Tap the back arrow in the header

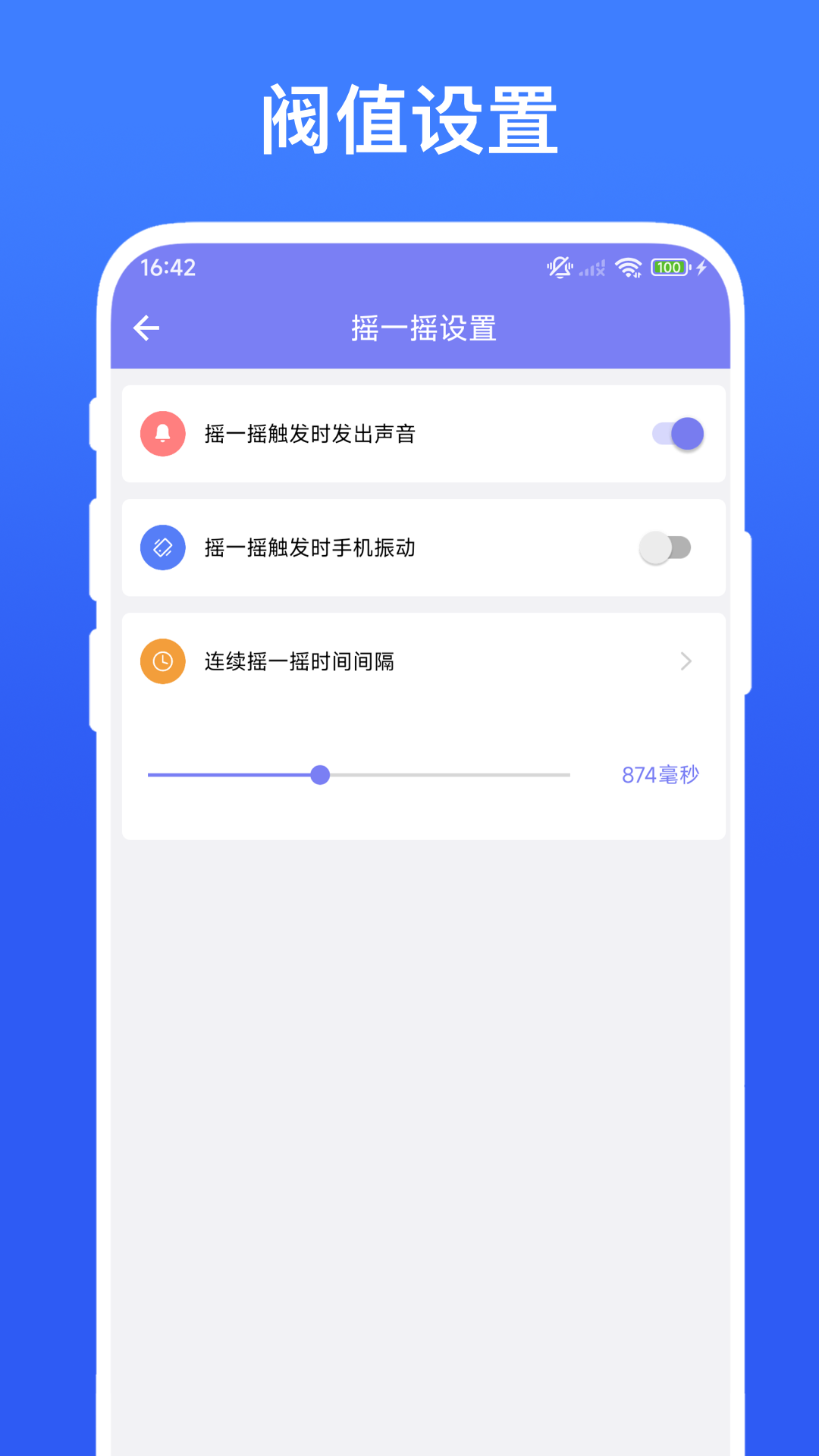146,328
